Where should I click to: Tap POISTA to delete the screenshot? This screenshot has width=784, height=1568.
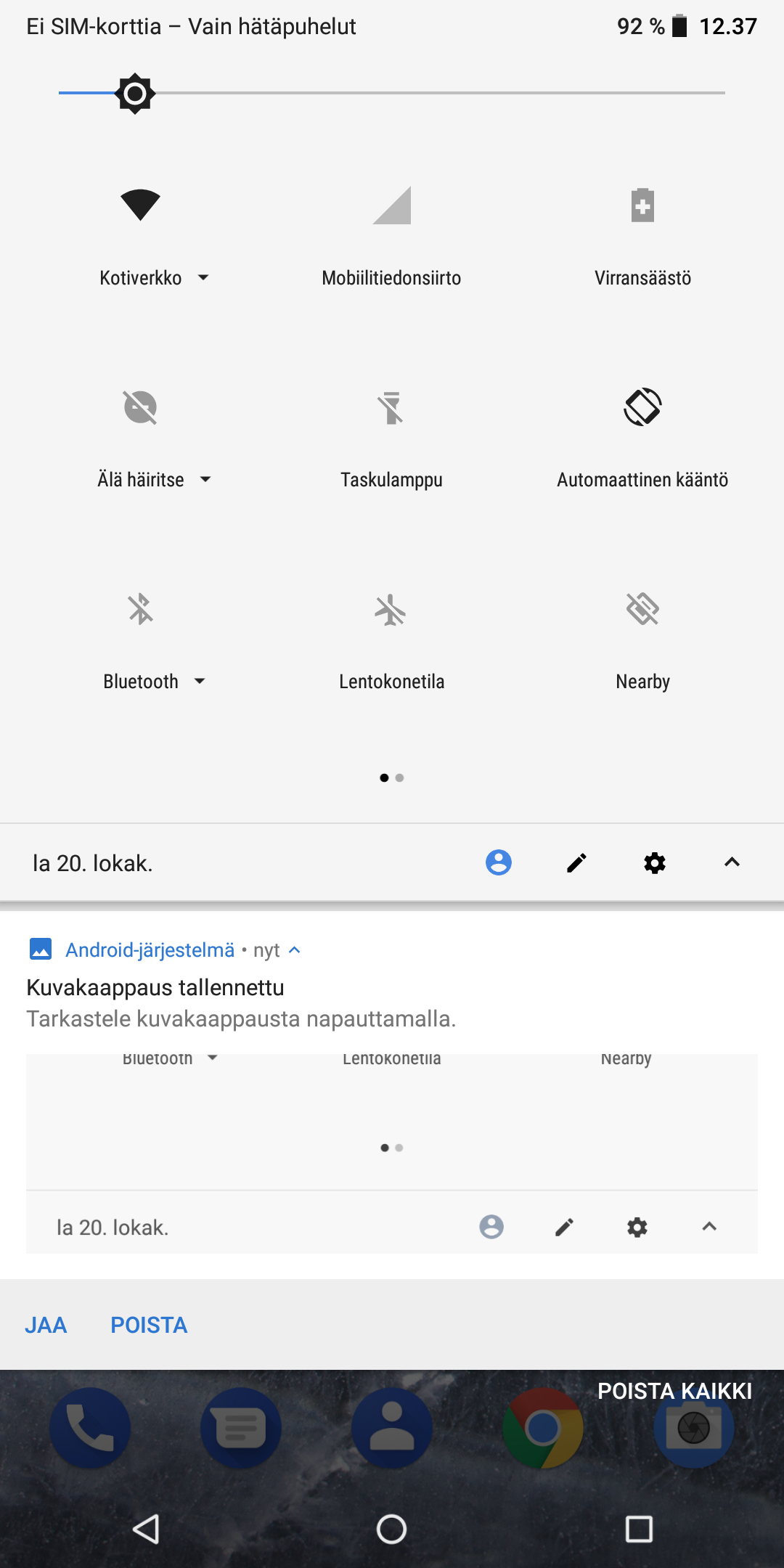tap(149, 1326)
